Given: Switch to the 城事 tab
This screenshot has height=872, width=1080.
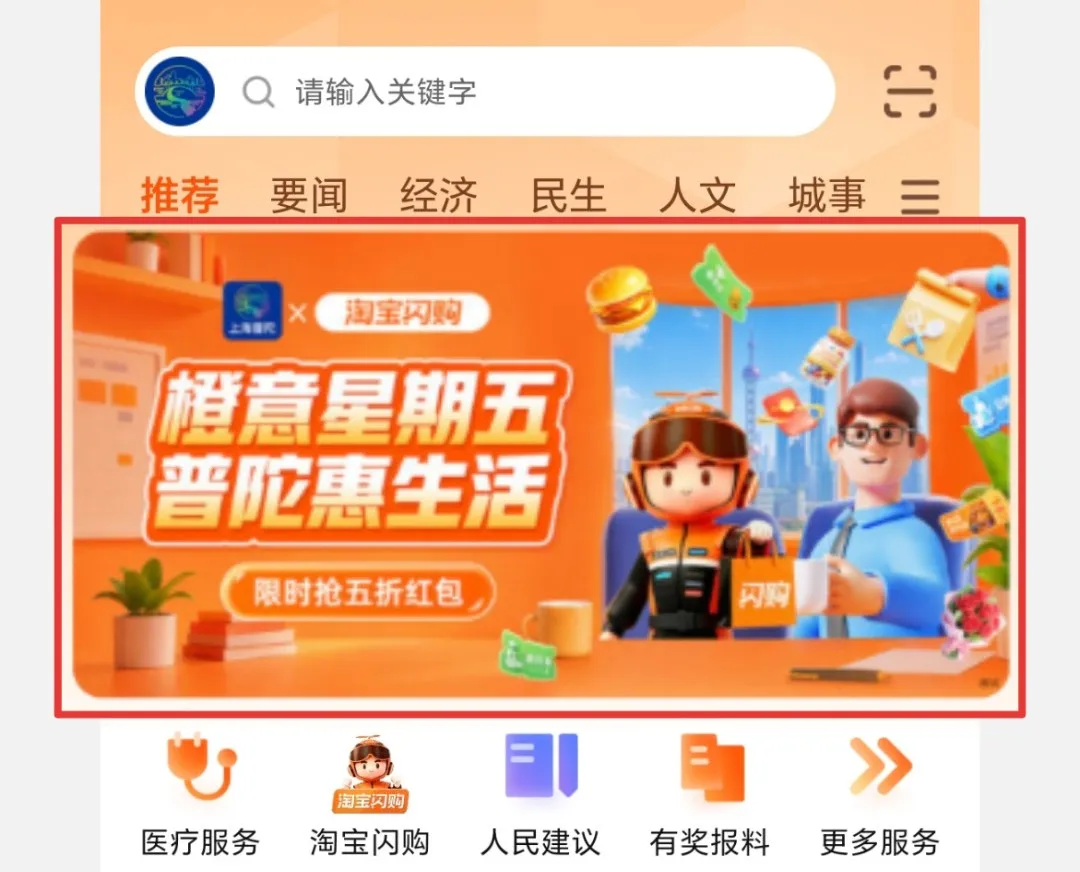Looking at the screenshot, I should click(827, 194).
